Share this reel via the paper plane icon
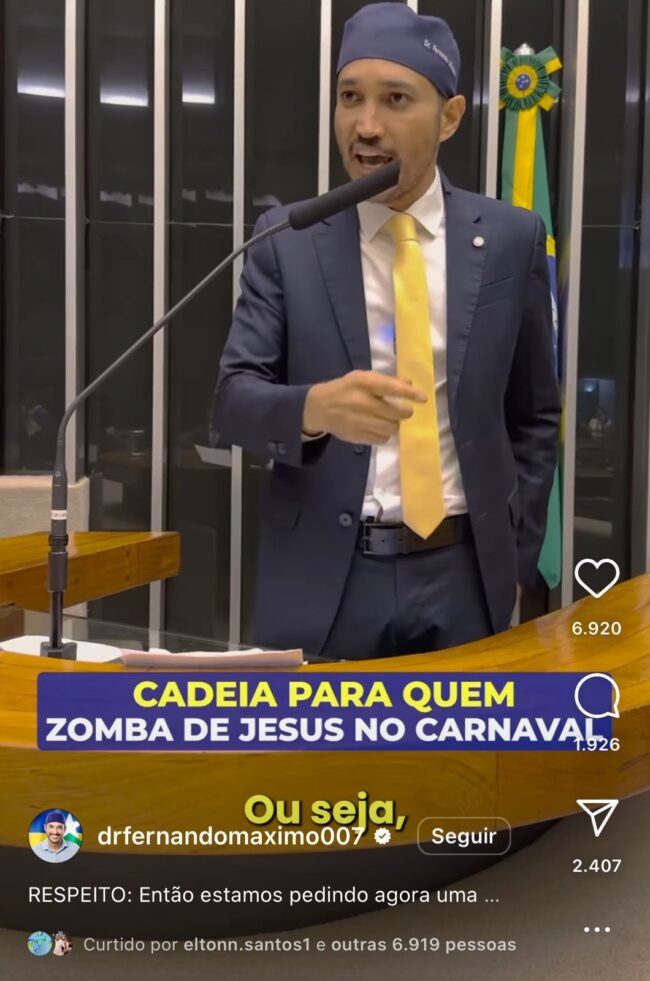Image resolution: width=650 pixels, height=981 pixels. click(x=597, y=818)
